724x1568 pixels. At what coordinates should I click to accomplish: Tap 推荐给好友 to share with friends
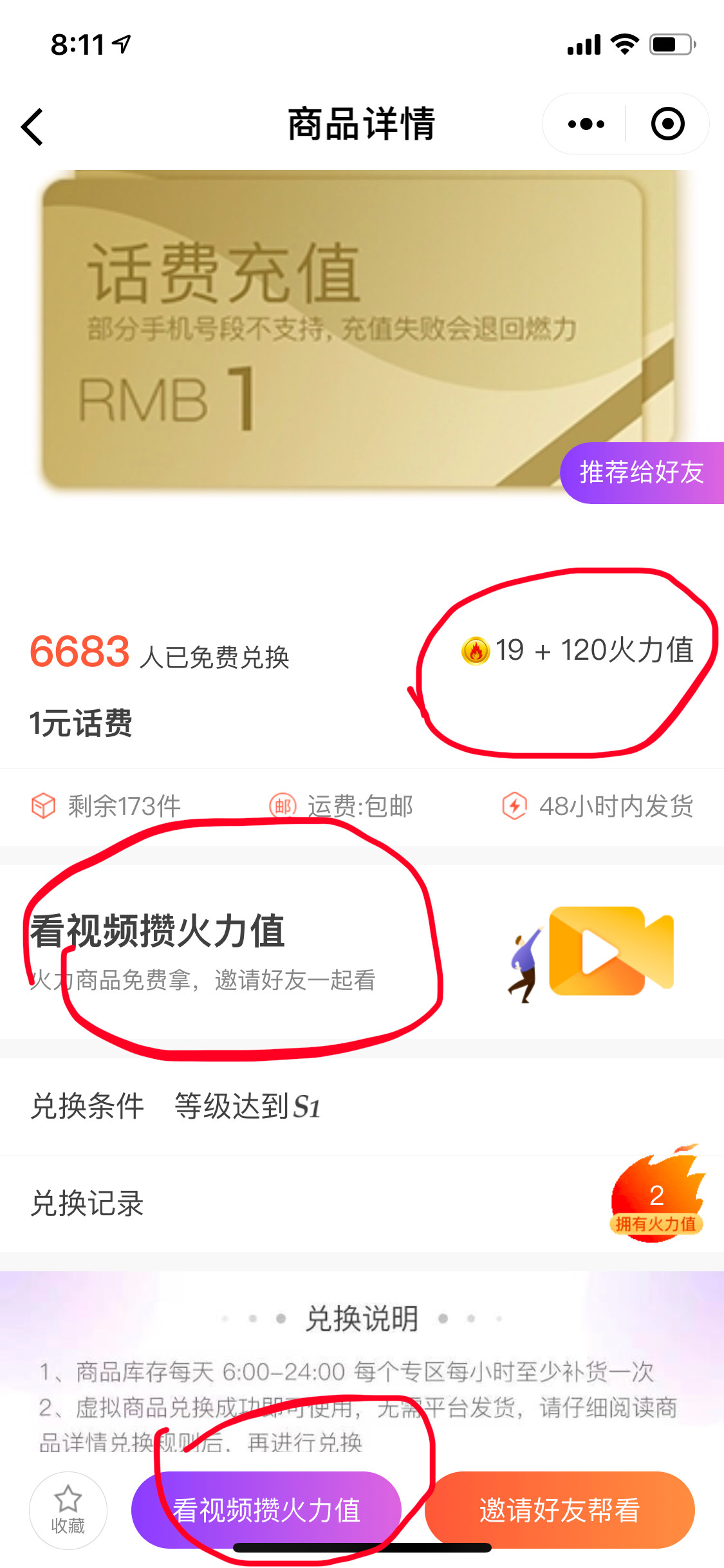[642, 472]
